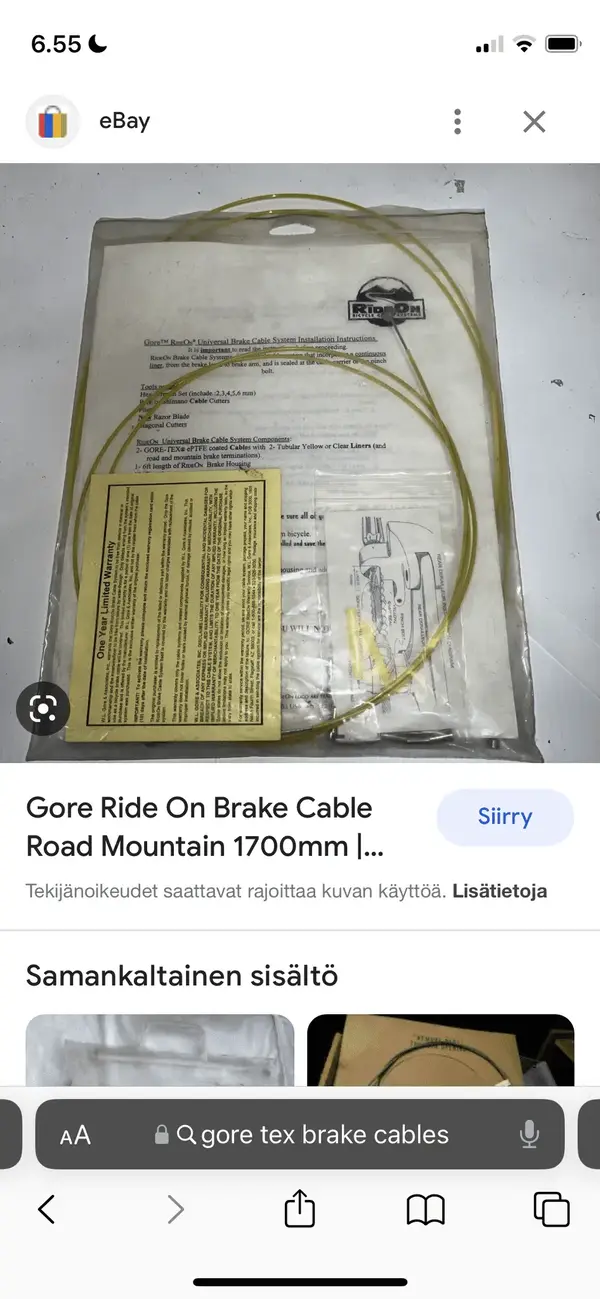Show all open tabs

[551, 1210]
